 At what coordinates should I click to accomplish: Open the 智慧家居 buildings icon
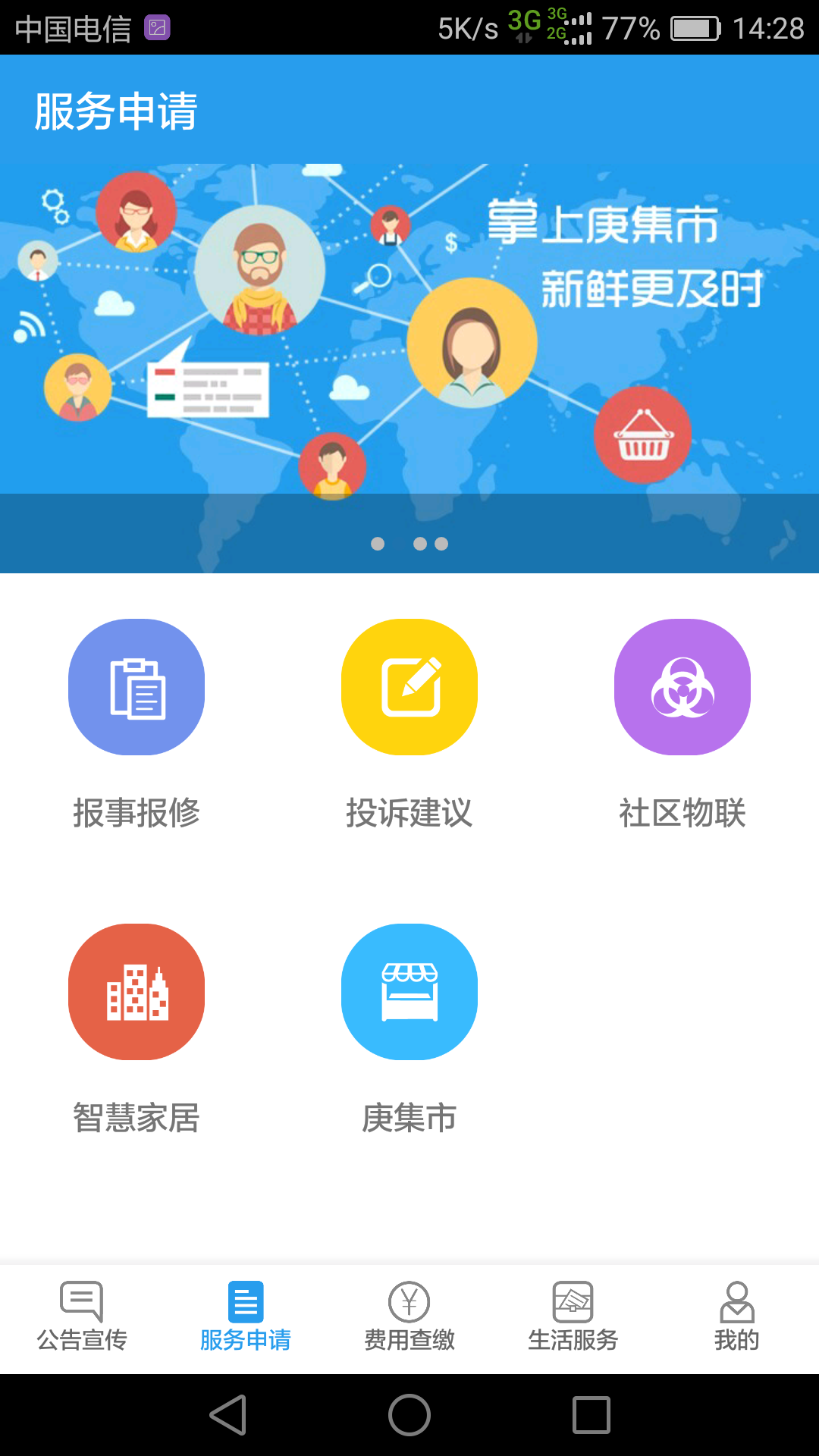(x=136, y=992)
